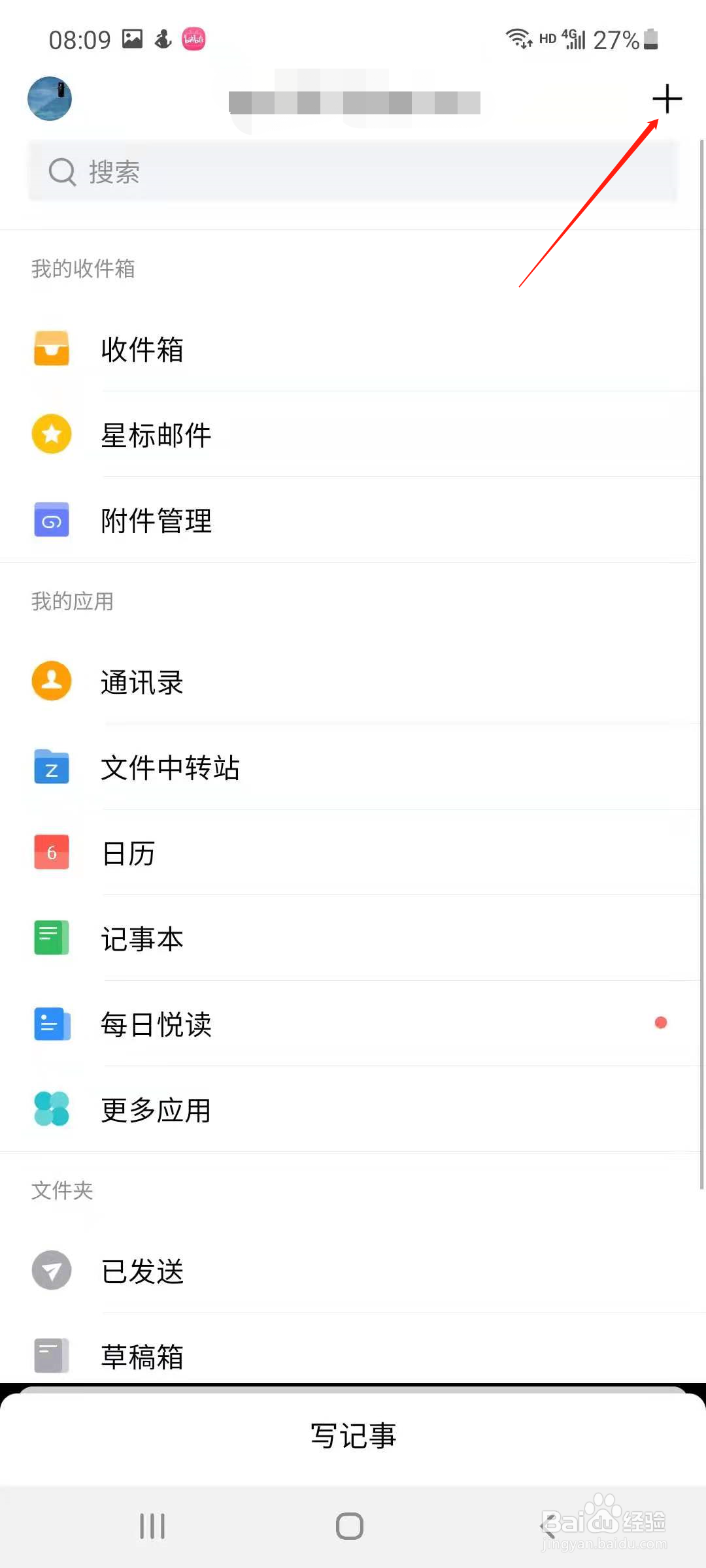This screenshot has height=1568, width=706.
Task: Expand 更多应用 for more apps
Action: pyautogui.click(x=155, y=1109)
